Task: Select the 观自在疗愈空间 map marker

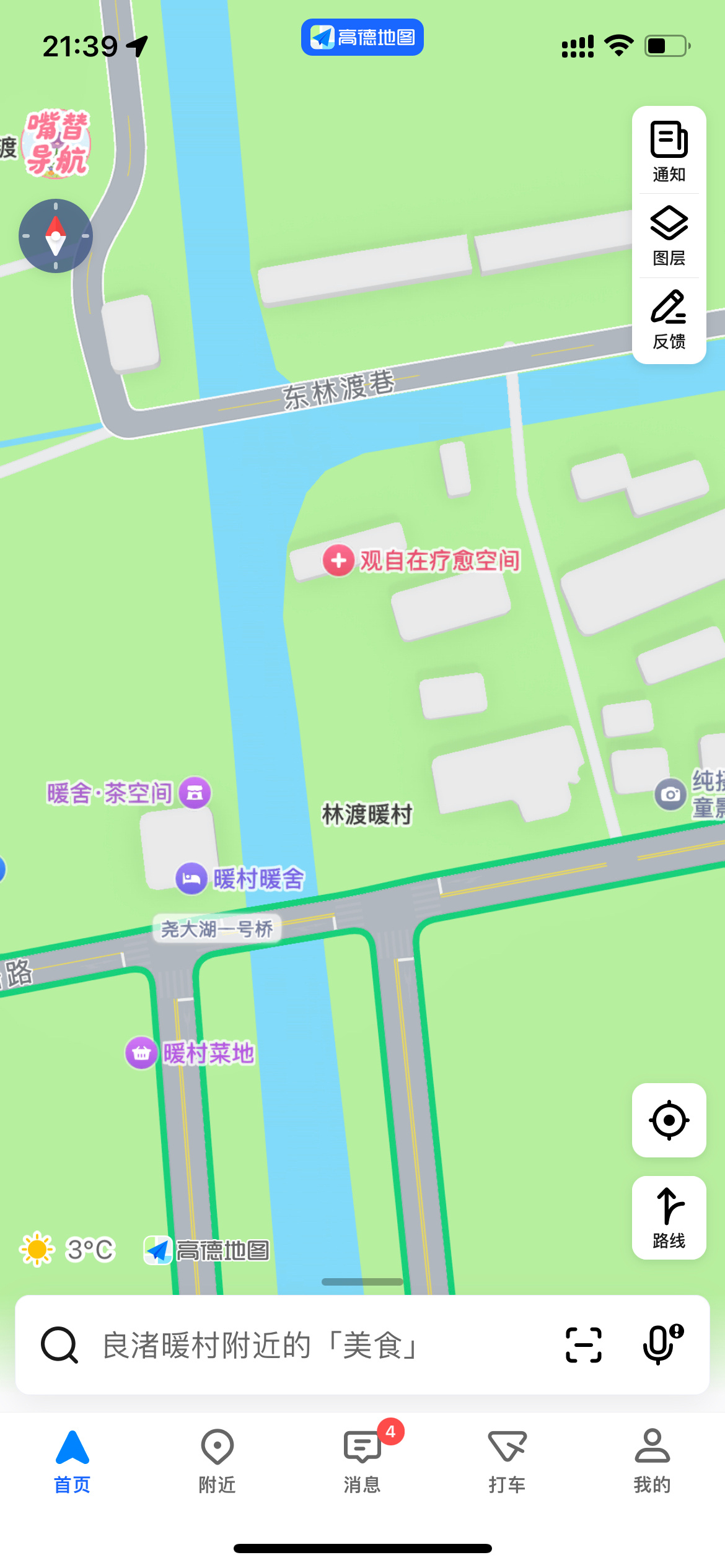Action: pyautogui.click(x=339, y=560)
